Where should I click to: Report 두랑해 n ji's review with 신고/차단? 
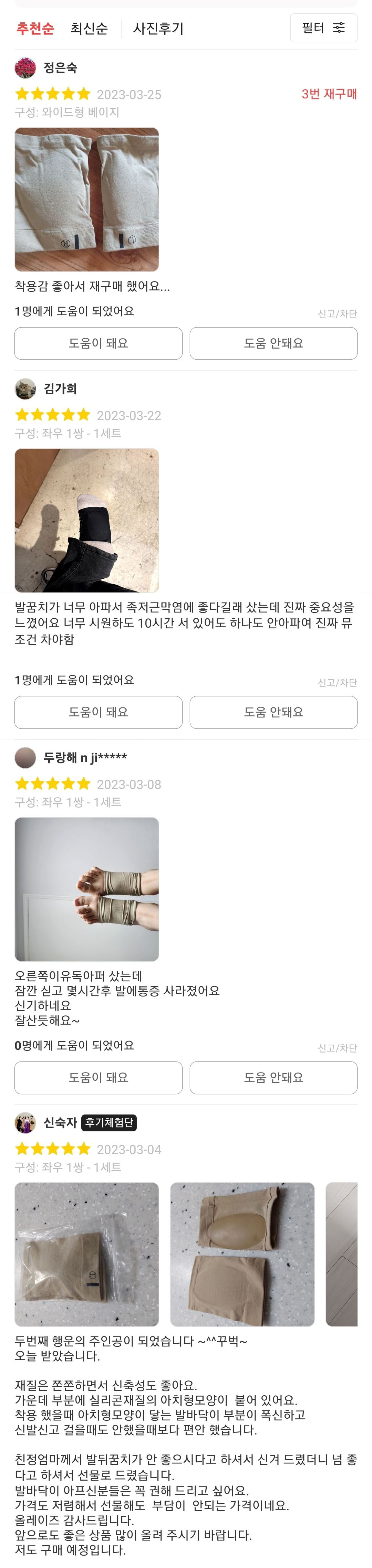337,1048
